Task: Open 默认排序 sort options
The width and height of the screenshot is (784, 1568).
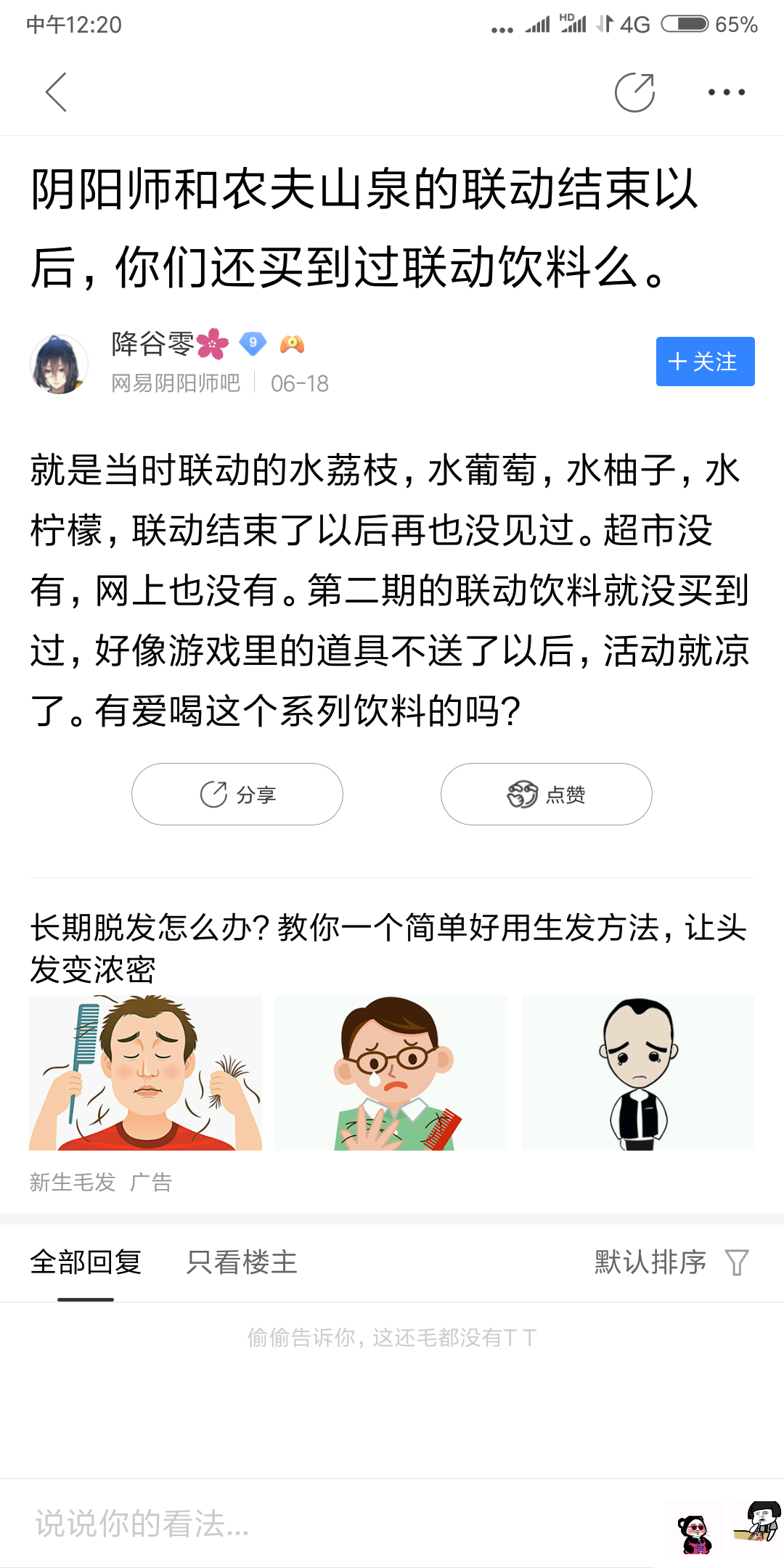Action: tap(671, 1262)
